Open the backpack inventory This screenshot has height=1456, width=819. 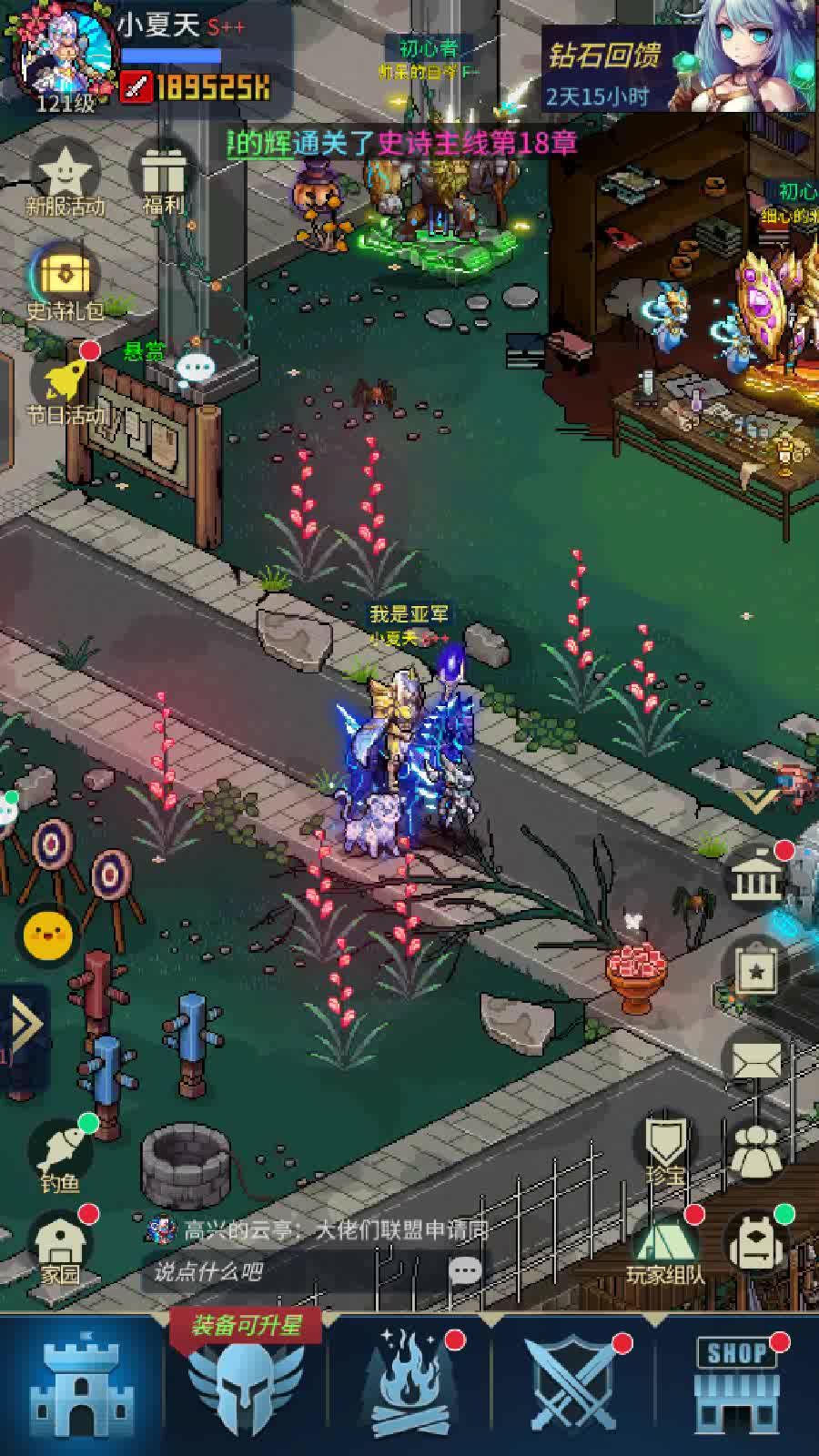tap(757, 1243)
